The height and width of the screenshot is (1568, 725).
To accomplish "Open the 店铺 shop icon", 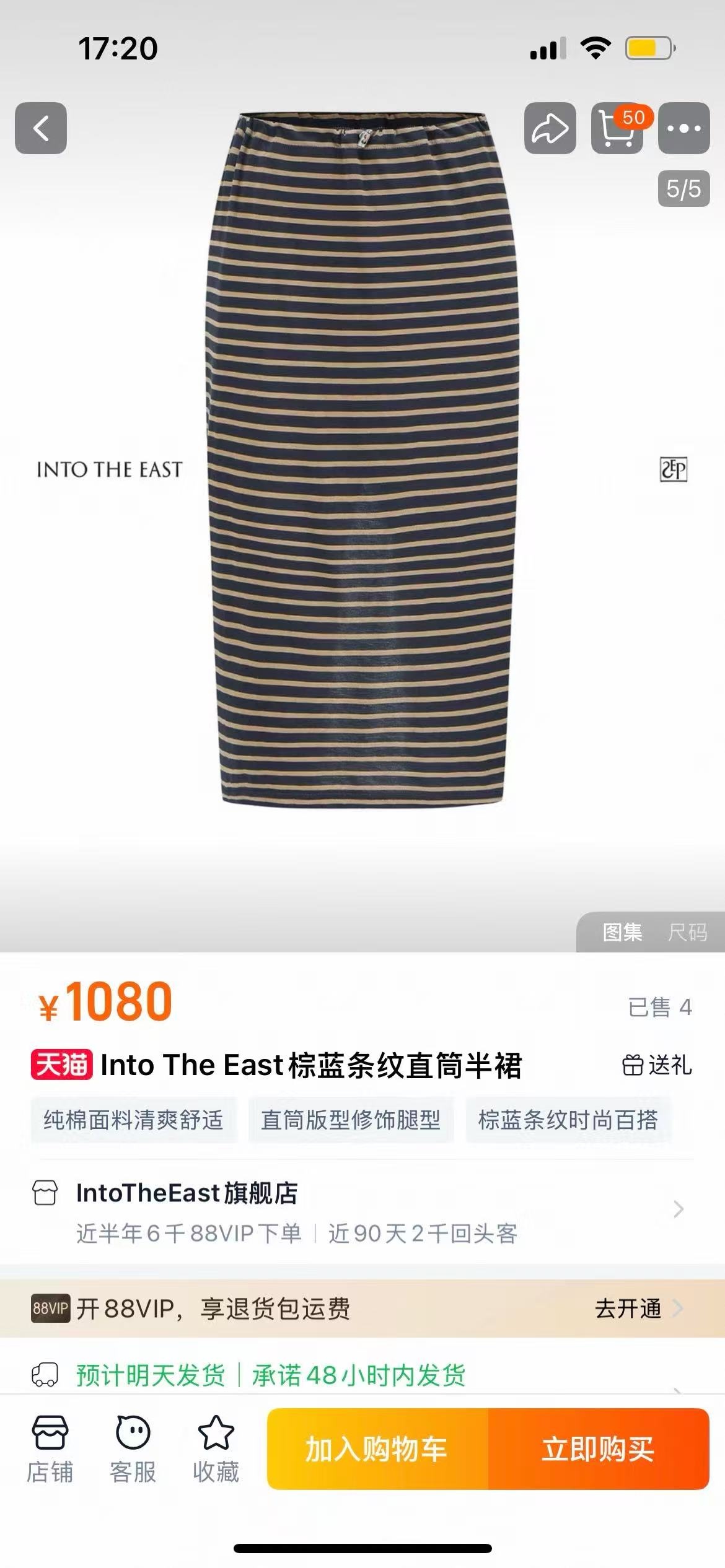I will click(x=50, y=1449).
